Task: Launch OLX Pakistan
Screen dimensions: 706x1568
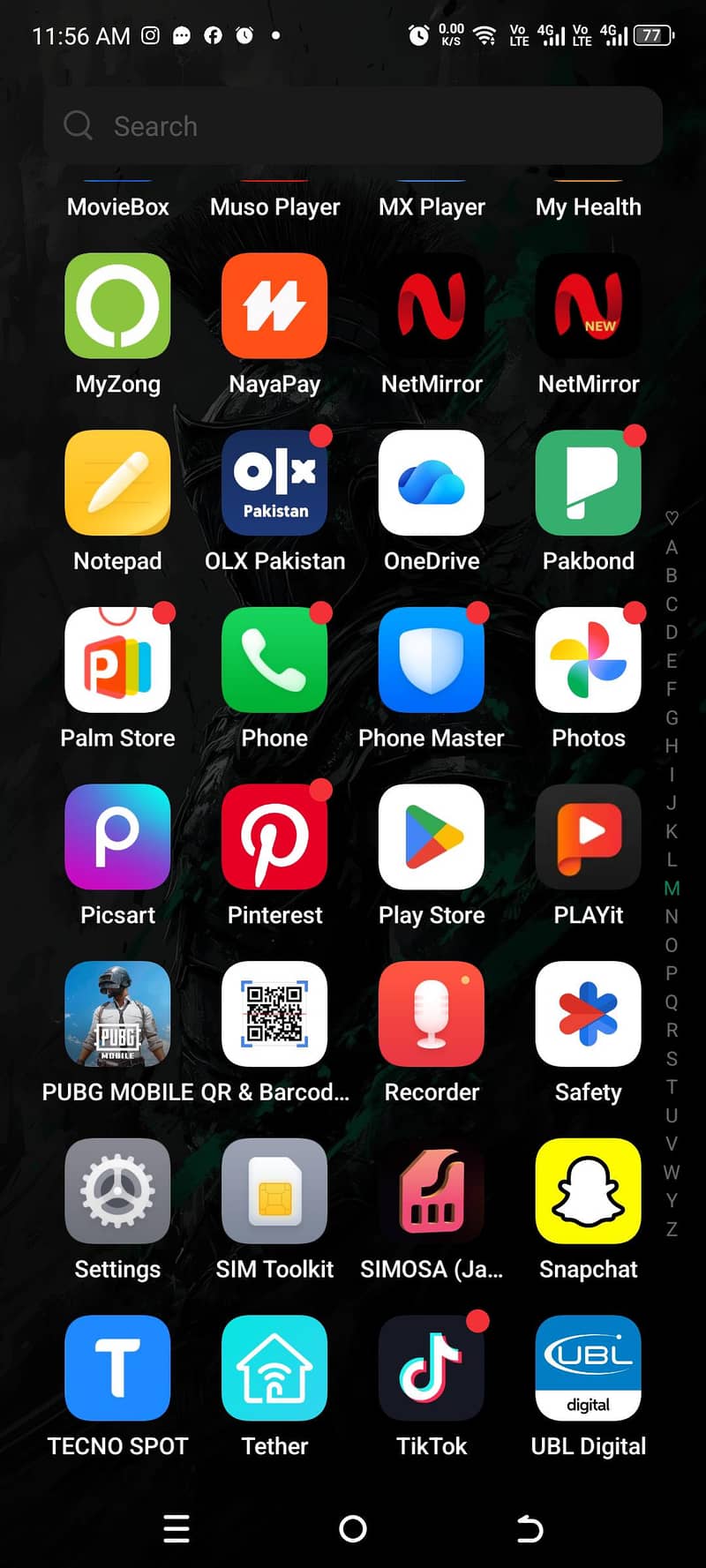Action: tap(274, 483)
